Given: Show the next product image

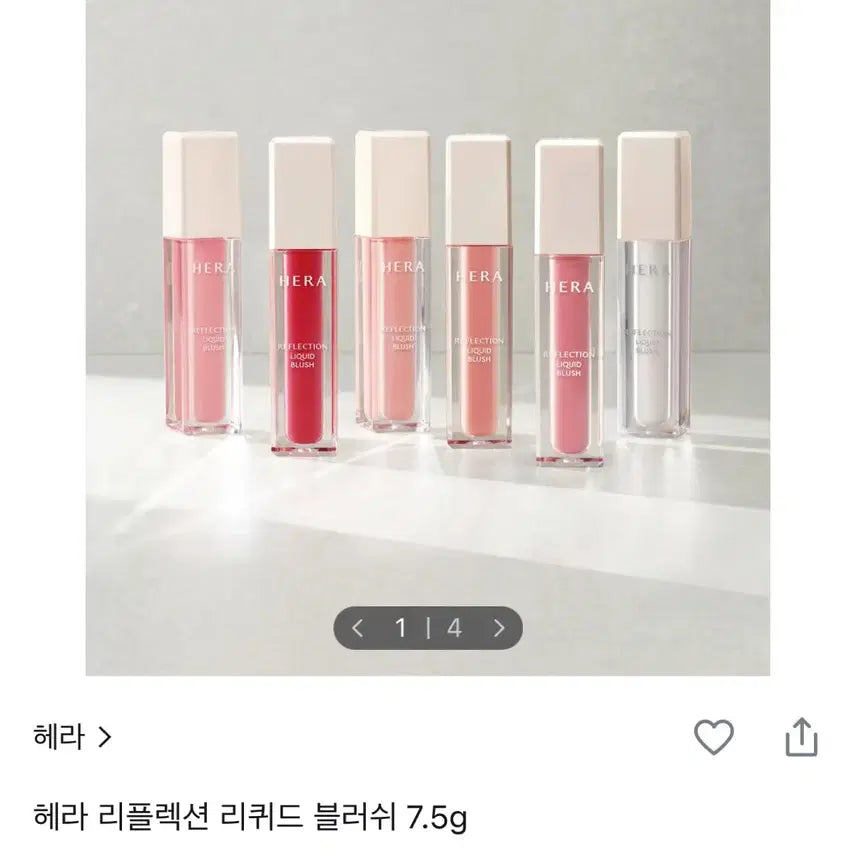Looking at the screenshot, I should 499,628.
